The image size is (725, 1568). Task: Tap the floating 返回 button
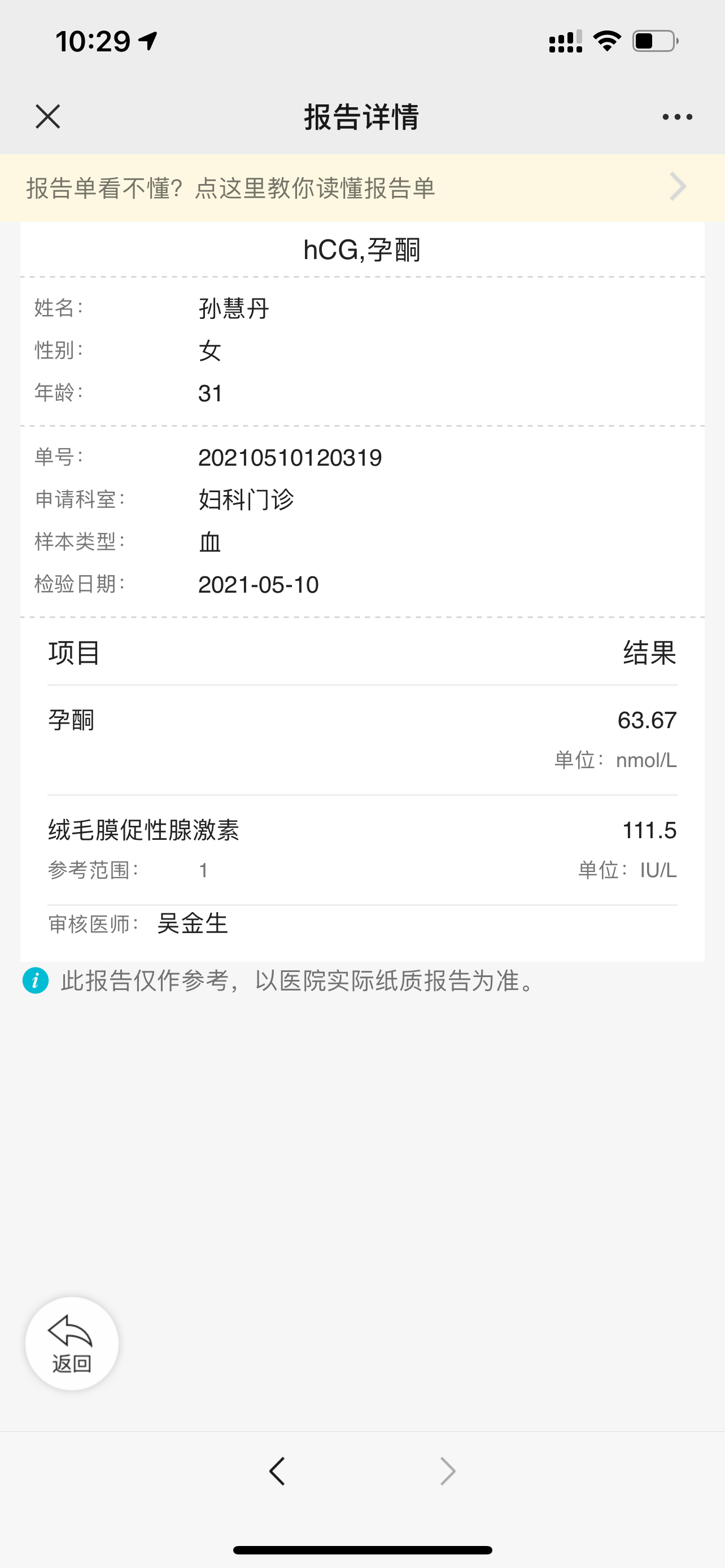(x=72, y=1343)
